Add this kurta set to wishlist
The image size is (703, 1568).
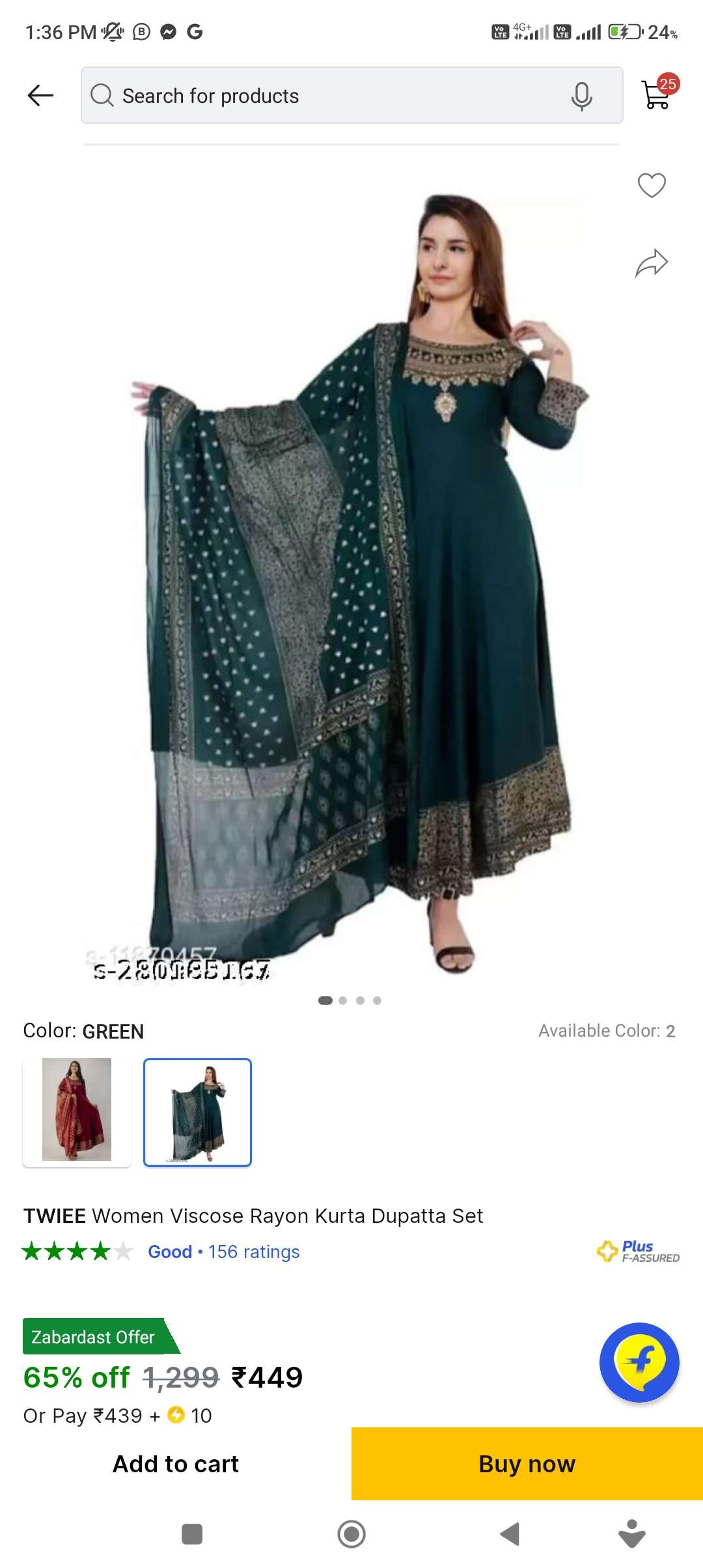pyautogui.click(x=652, y=186)
